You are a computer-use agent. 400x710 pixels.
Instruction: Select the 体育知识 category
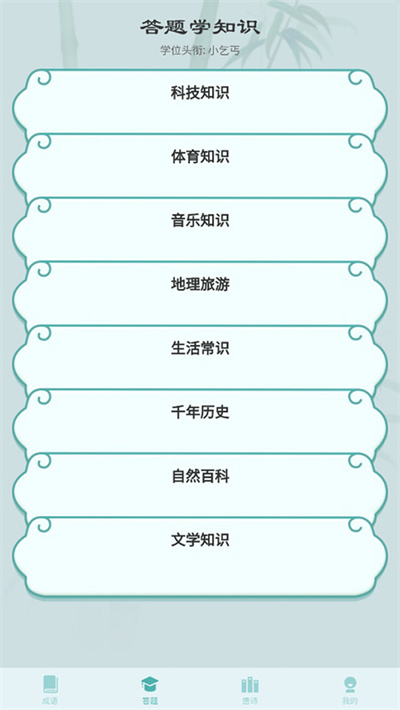point(200,167)
